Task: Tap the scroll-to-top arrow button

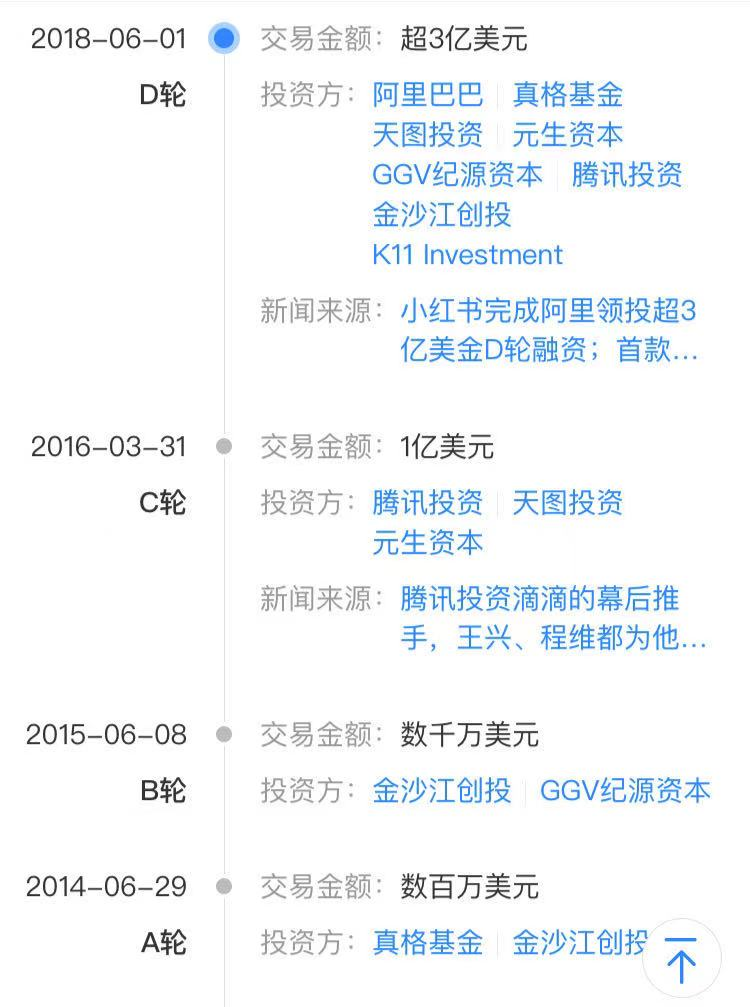Action: tap(681, 962)
